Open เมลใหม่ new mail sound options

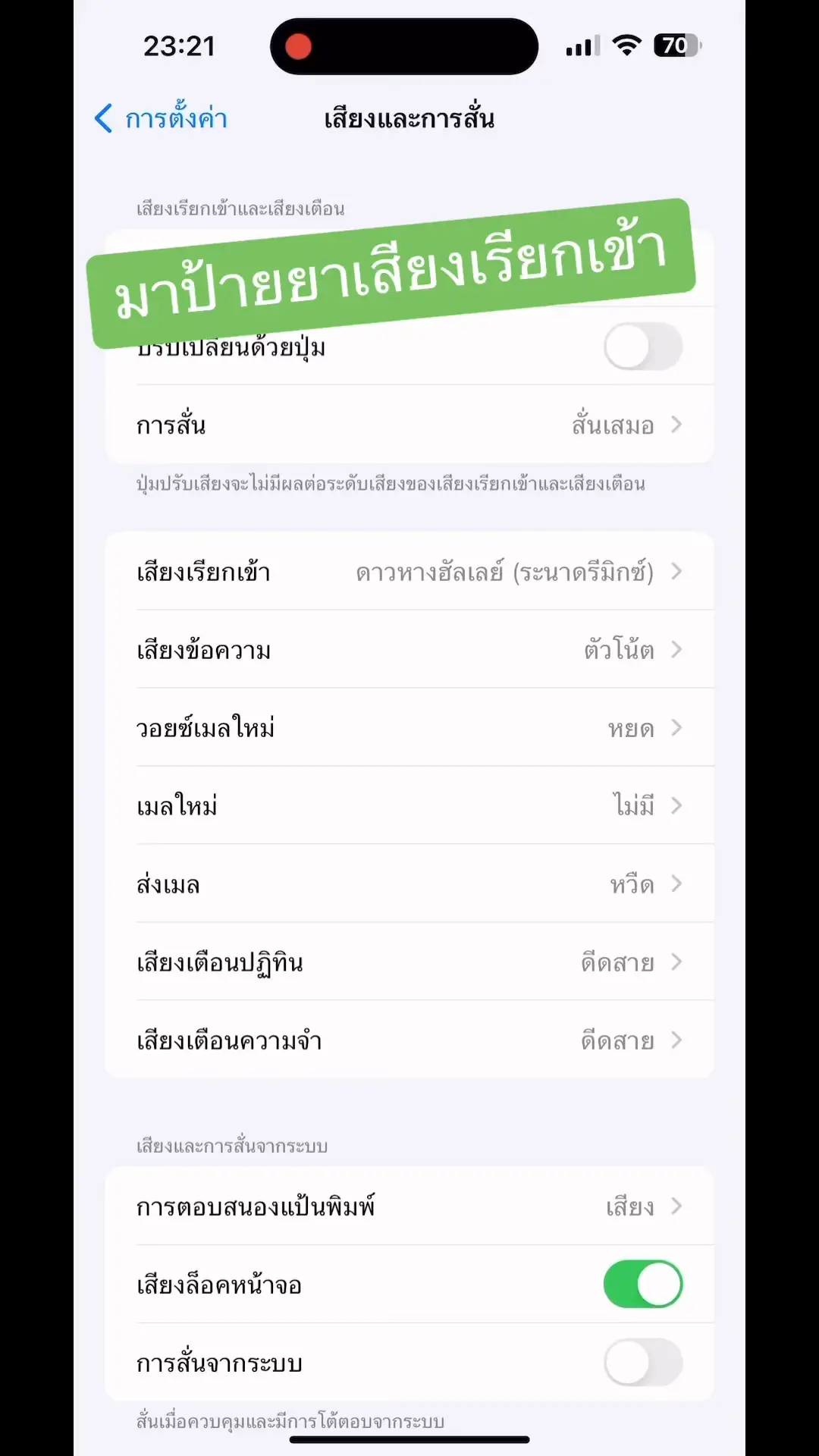[x=409, y=806]
